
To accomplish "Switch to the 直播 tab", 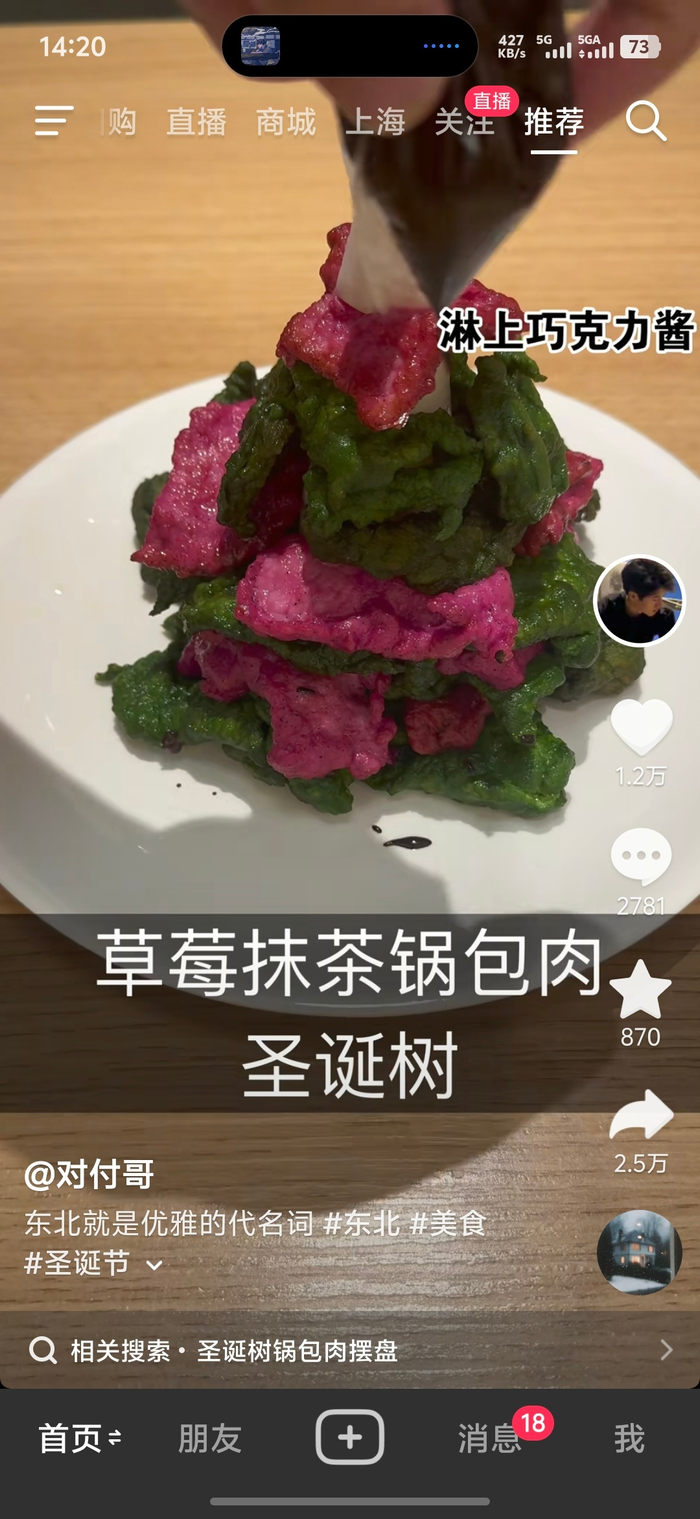I will (196, 122).
